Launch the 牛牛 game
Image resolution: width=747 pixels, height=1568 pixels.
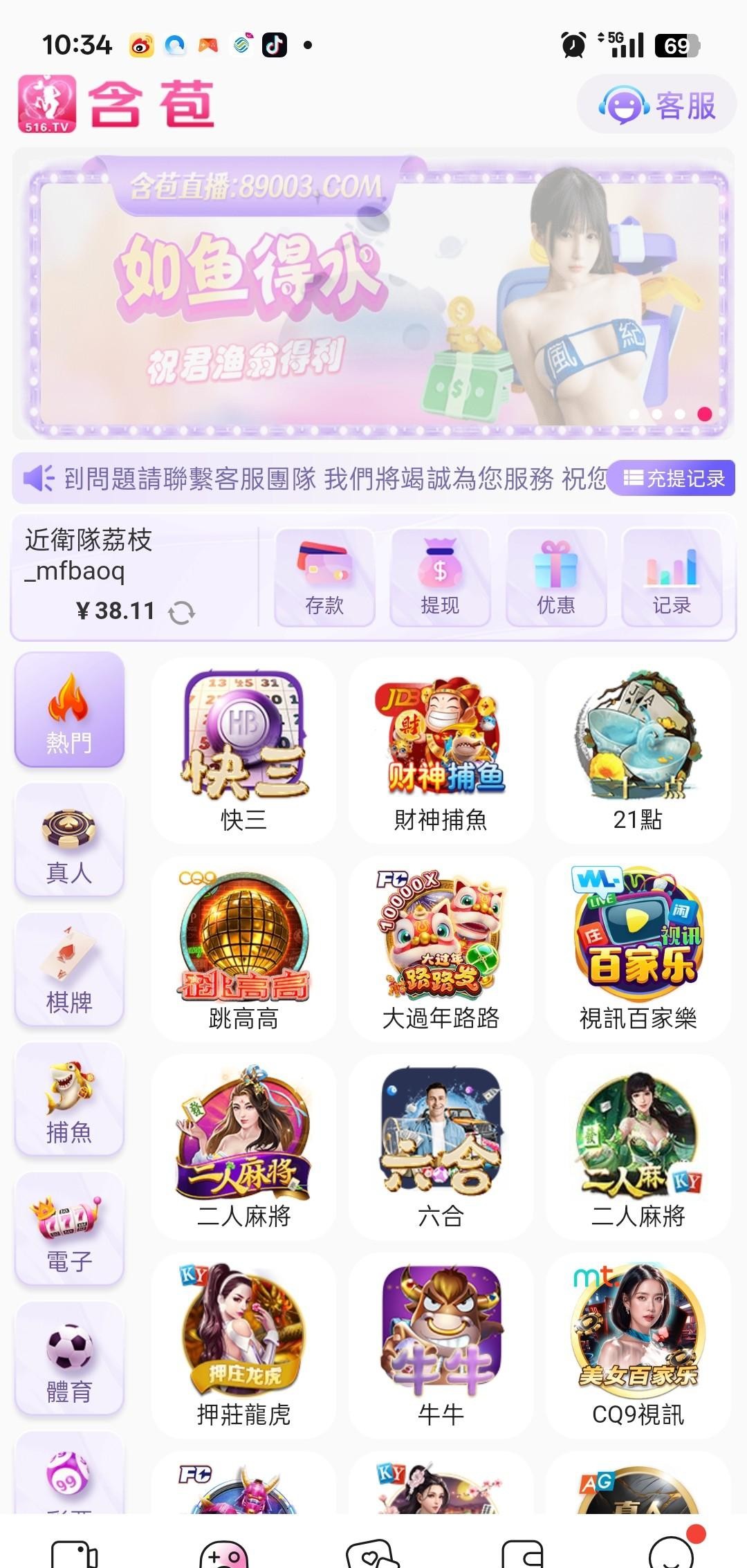point(441,1345)
